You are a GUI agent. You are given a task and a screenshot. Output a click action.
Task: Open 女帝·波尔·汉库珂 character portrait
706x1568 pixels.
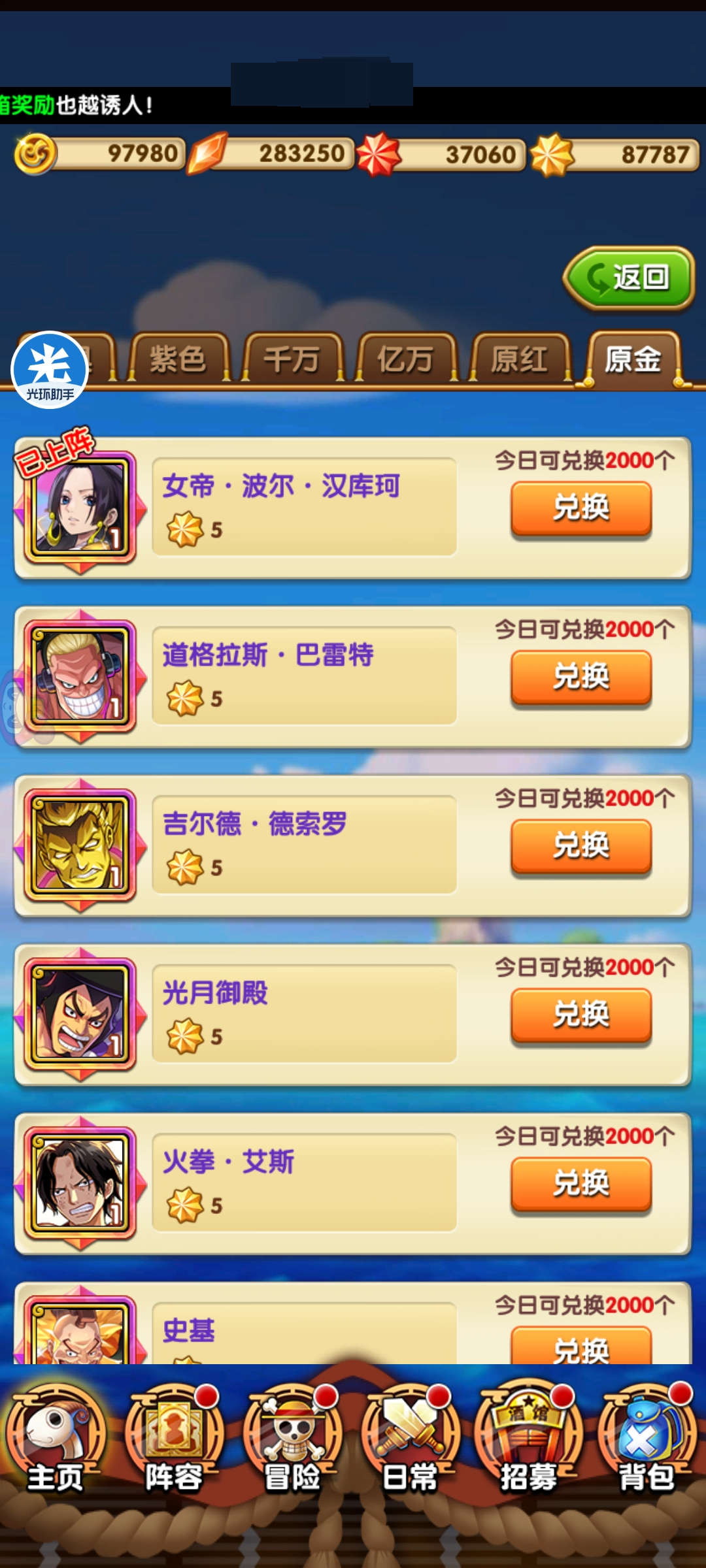coord(80,508)
